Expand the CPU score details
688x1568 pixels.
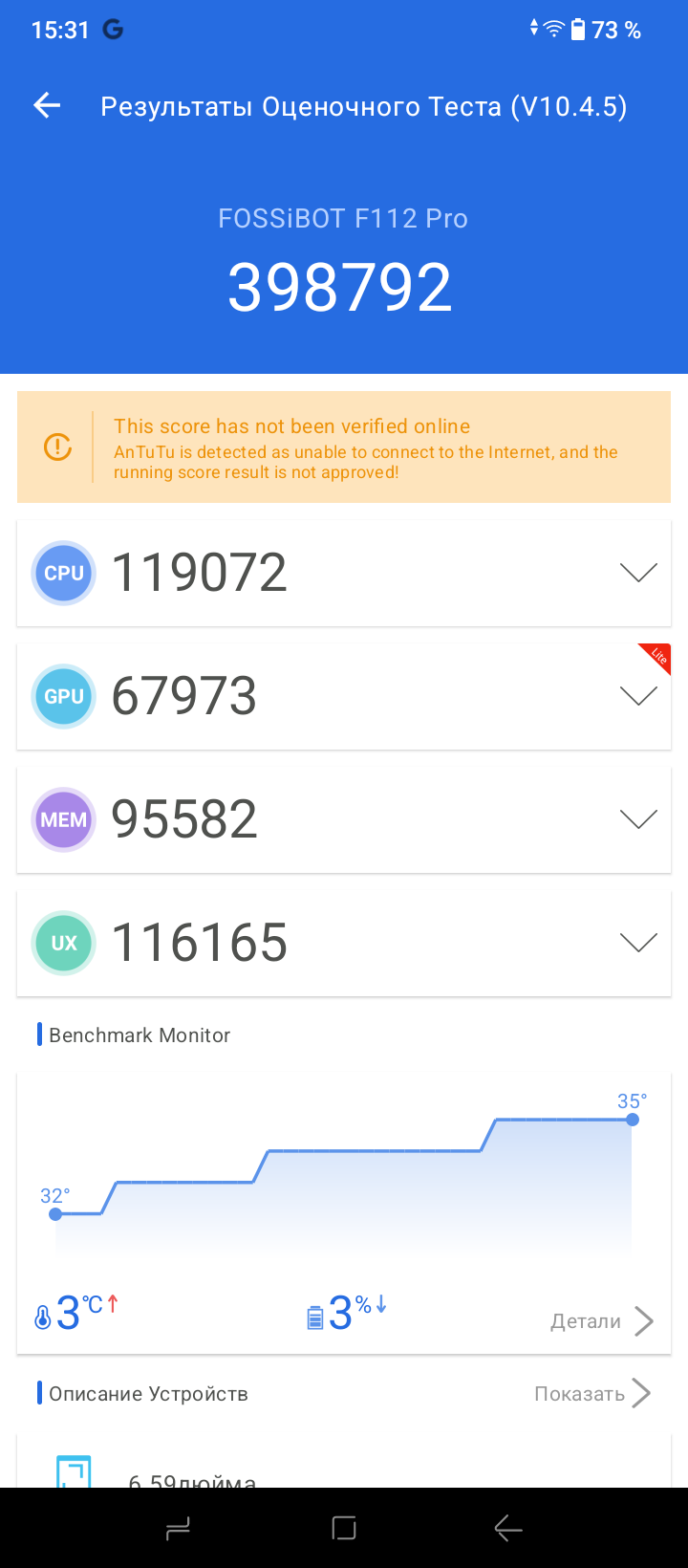tap(638, 573)
